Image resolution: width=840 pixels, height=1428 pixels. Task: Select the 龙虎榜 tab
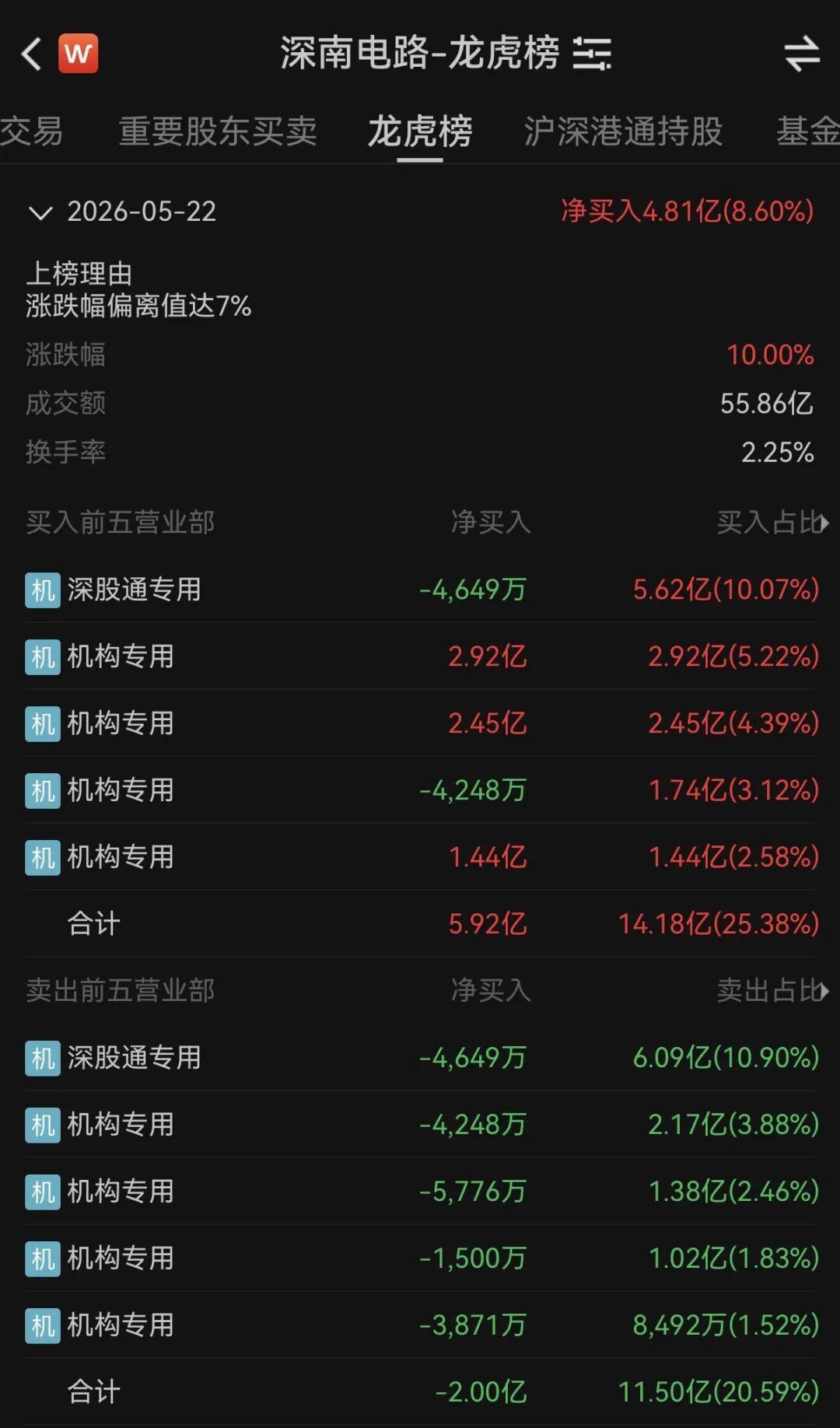[420, 131]
